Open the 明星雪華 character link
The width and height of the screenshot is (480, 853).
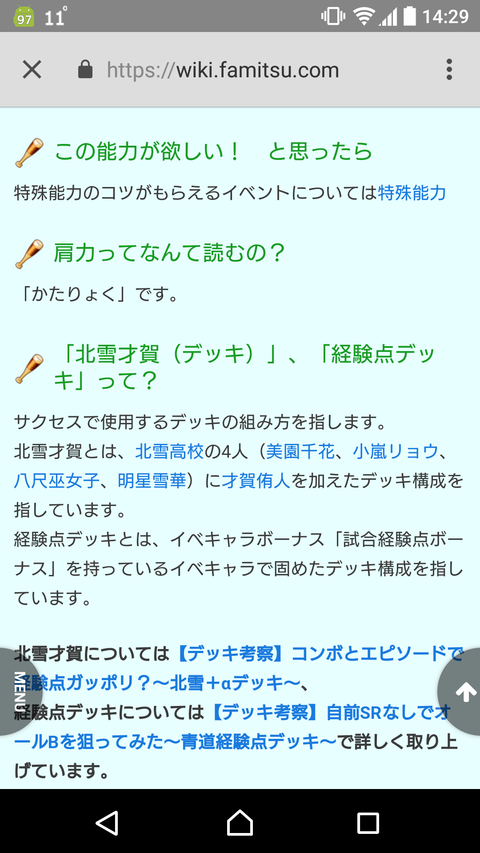(x=152, y=481)
